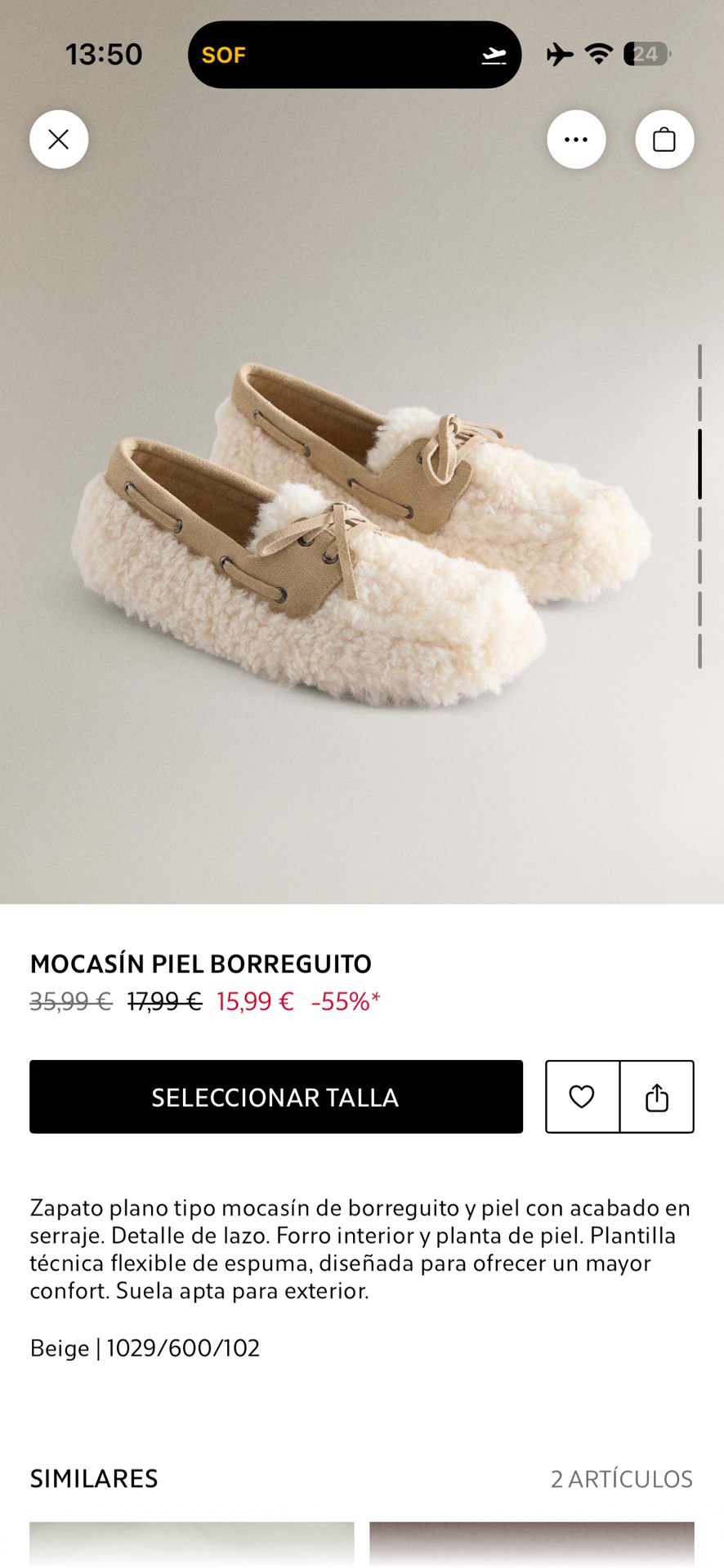
Task: Close the product detail view
Action: (59, 140)
